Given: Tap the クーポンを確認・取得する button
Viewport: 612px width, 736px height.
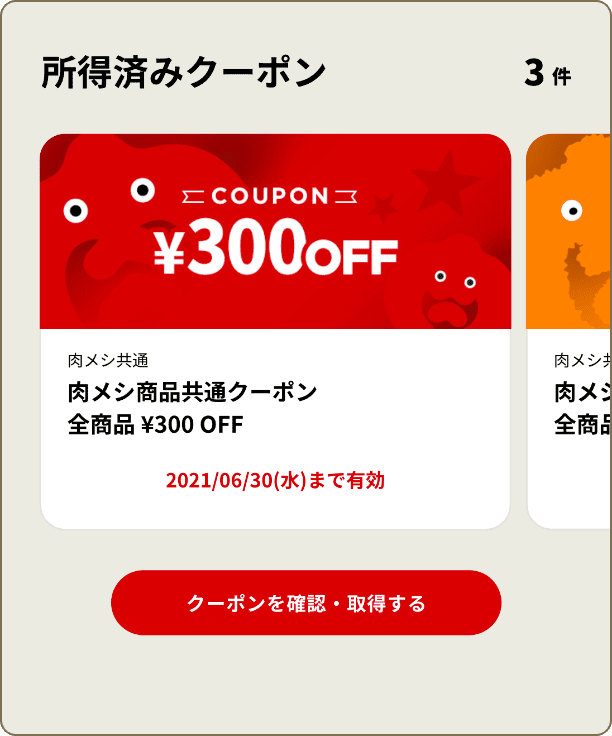Looking at the screenshot, I should (x=306, y=603).
